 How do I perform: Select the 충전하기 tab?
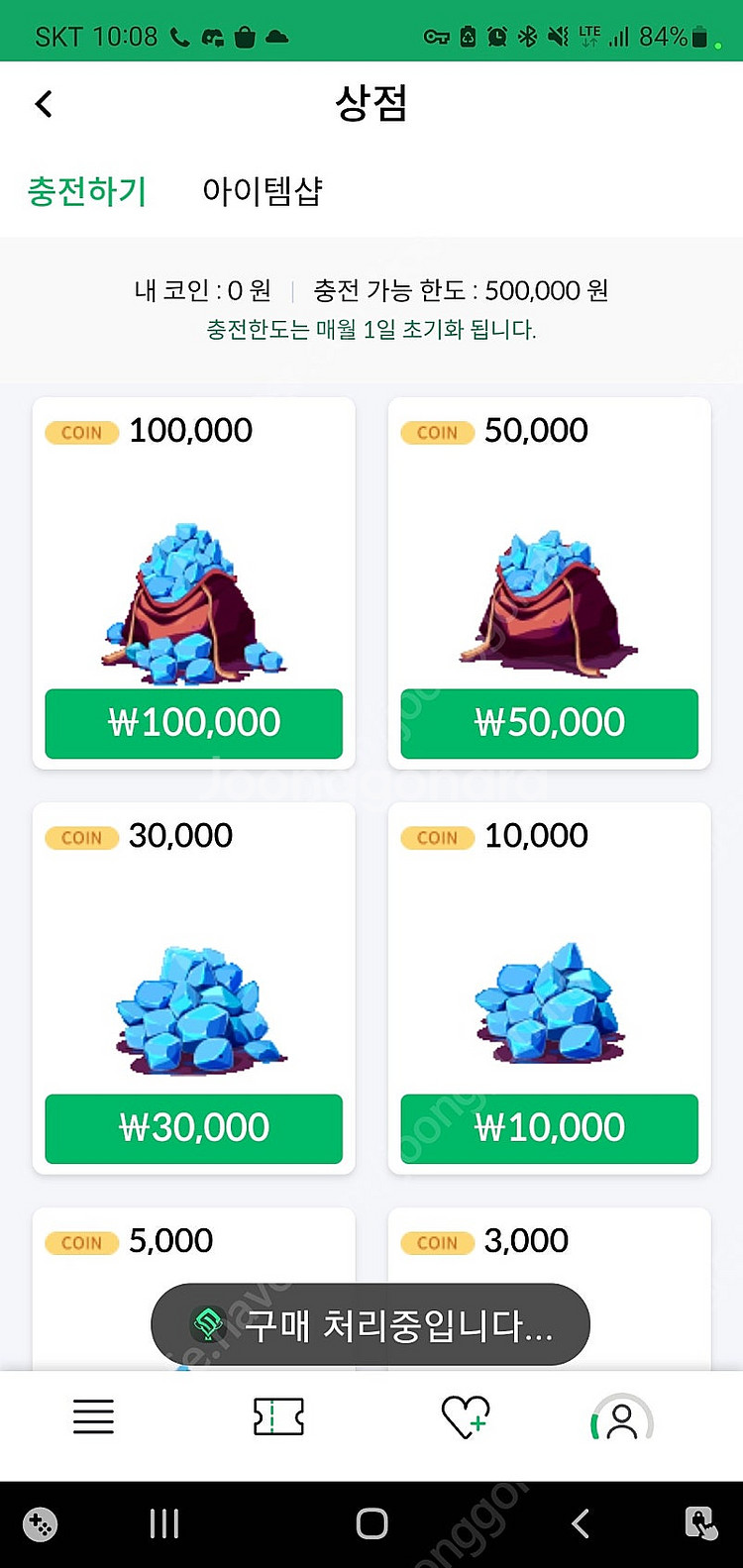[x=87, y=190]
